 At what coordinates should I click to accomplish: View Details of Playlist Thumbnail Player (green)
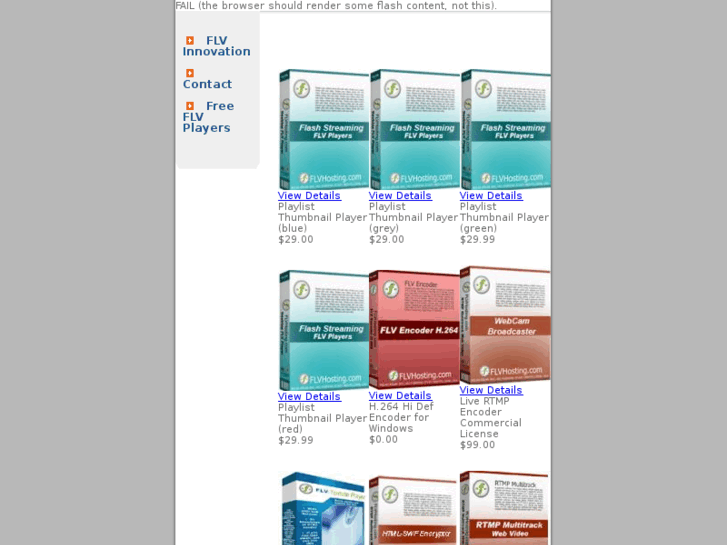[491, 196]
